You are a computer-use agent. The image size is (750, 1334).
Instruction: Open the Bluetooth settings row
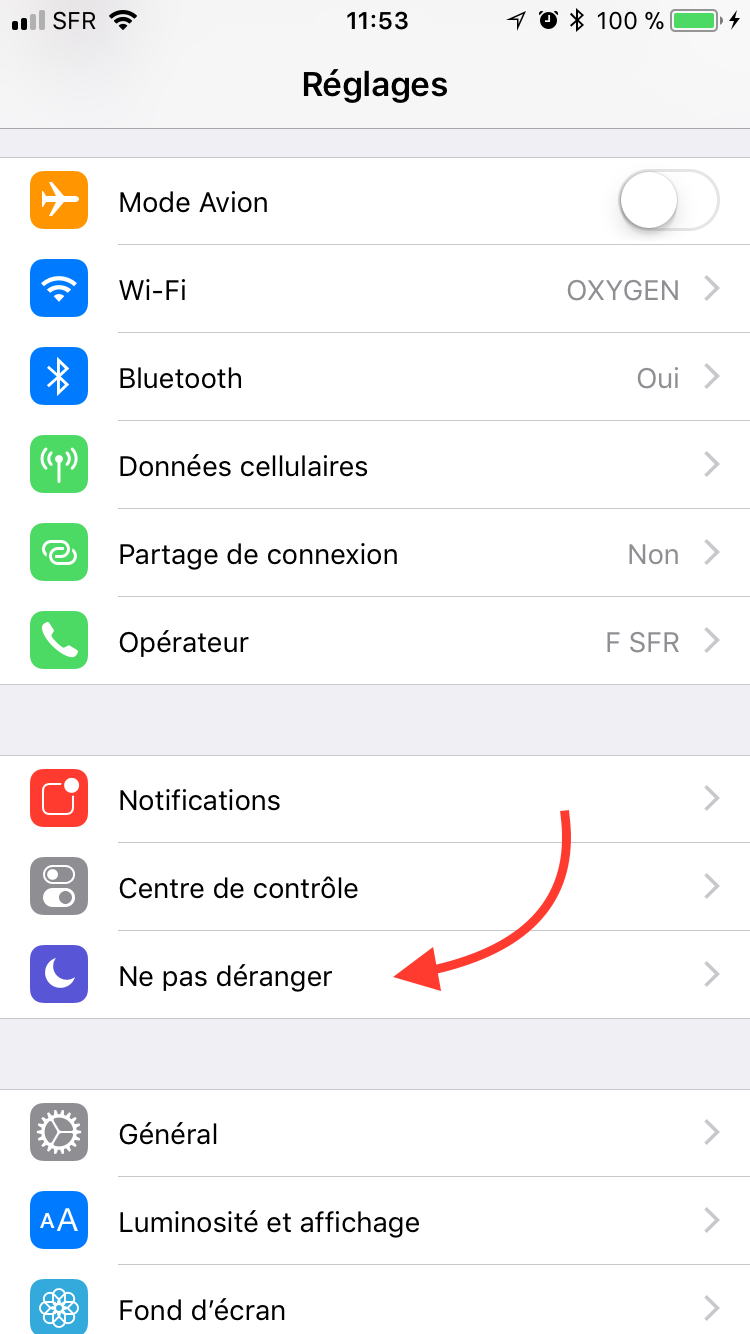375,378
